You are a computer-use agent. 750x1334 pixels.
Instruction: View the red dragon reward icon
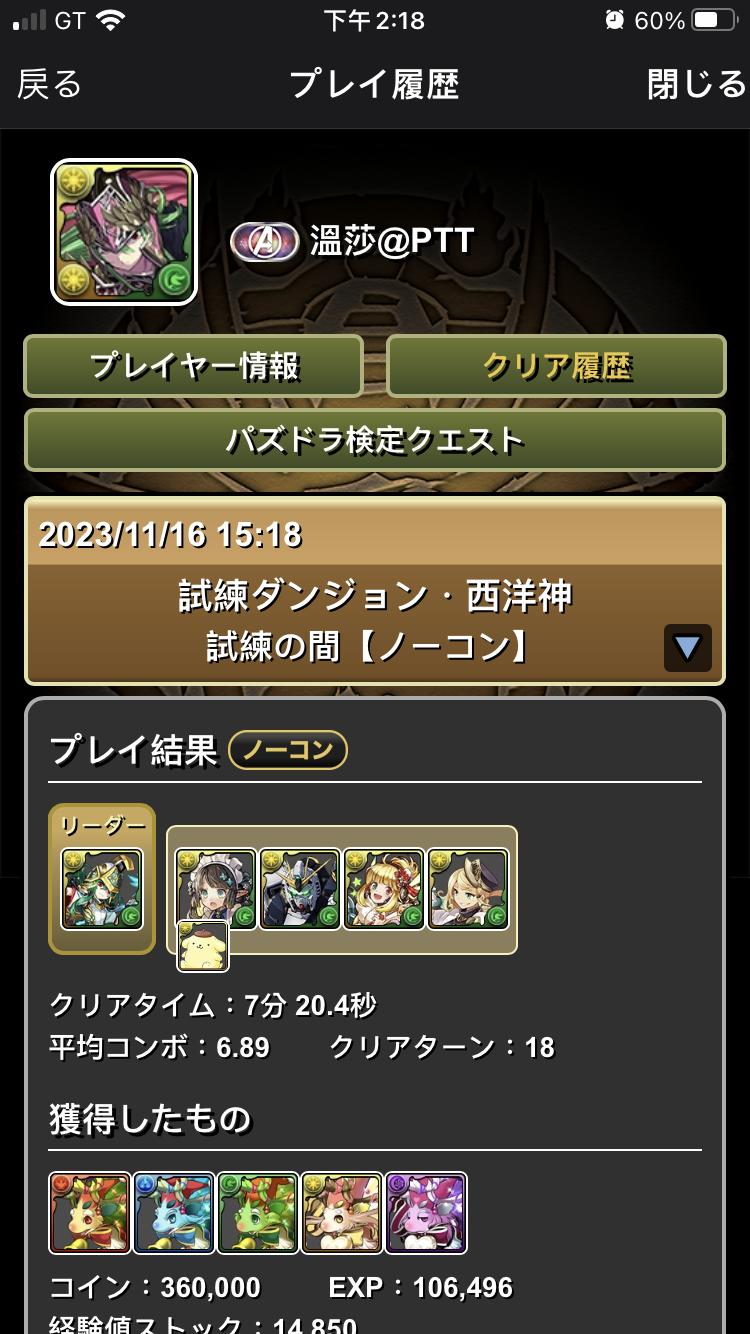(x=90, y=1213)
